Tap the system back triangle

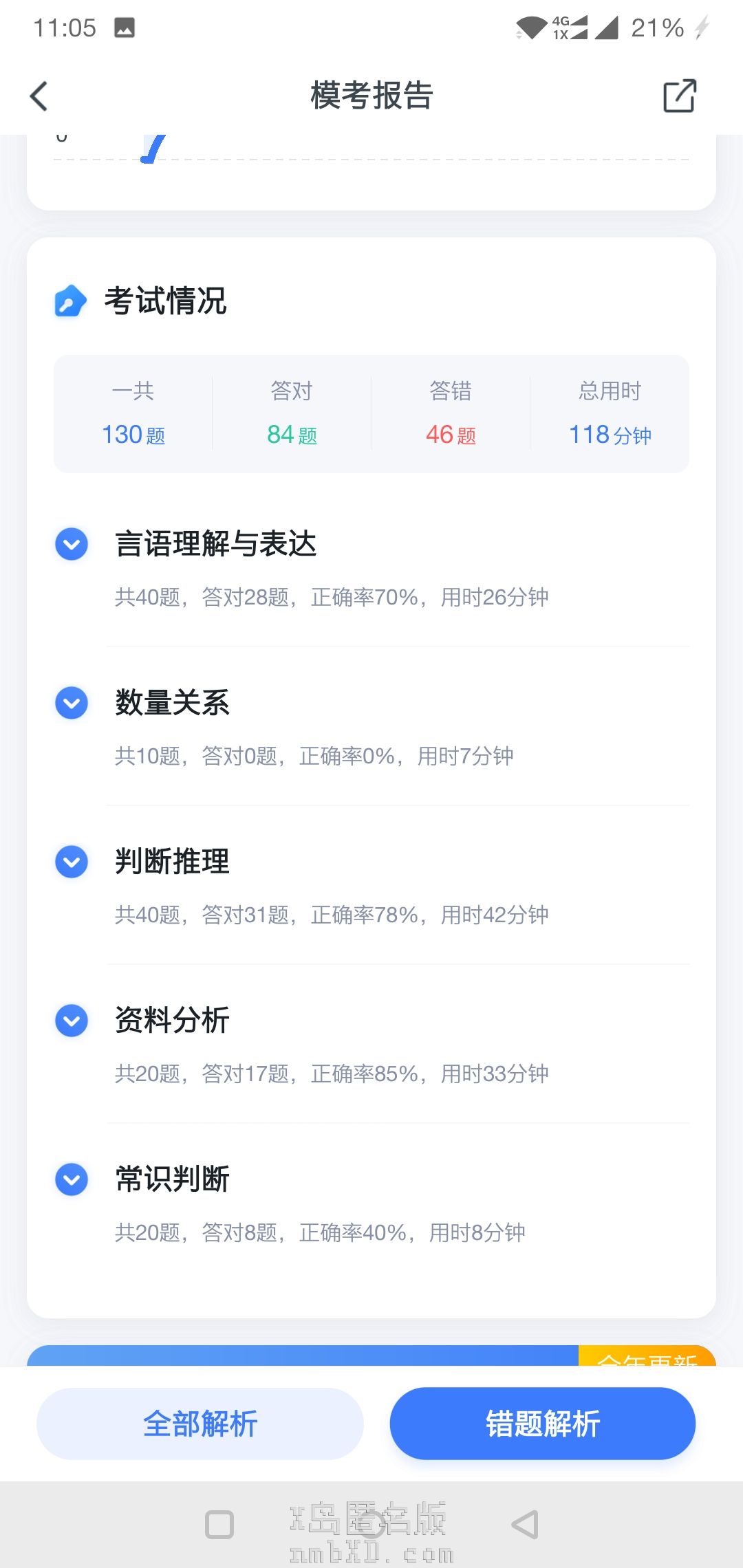pyautogui.click(x=525, y=1525)
